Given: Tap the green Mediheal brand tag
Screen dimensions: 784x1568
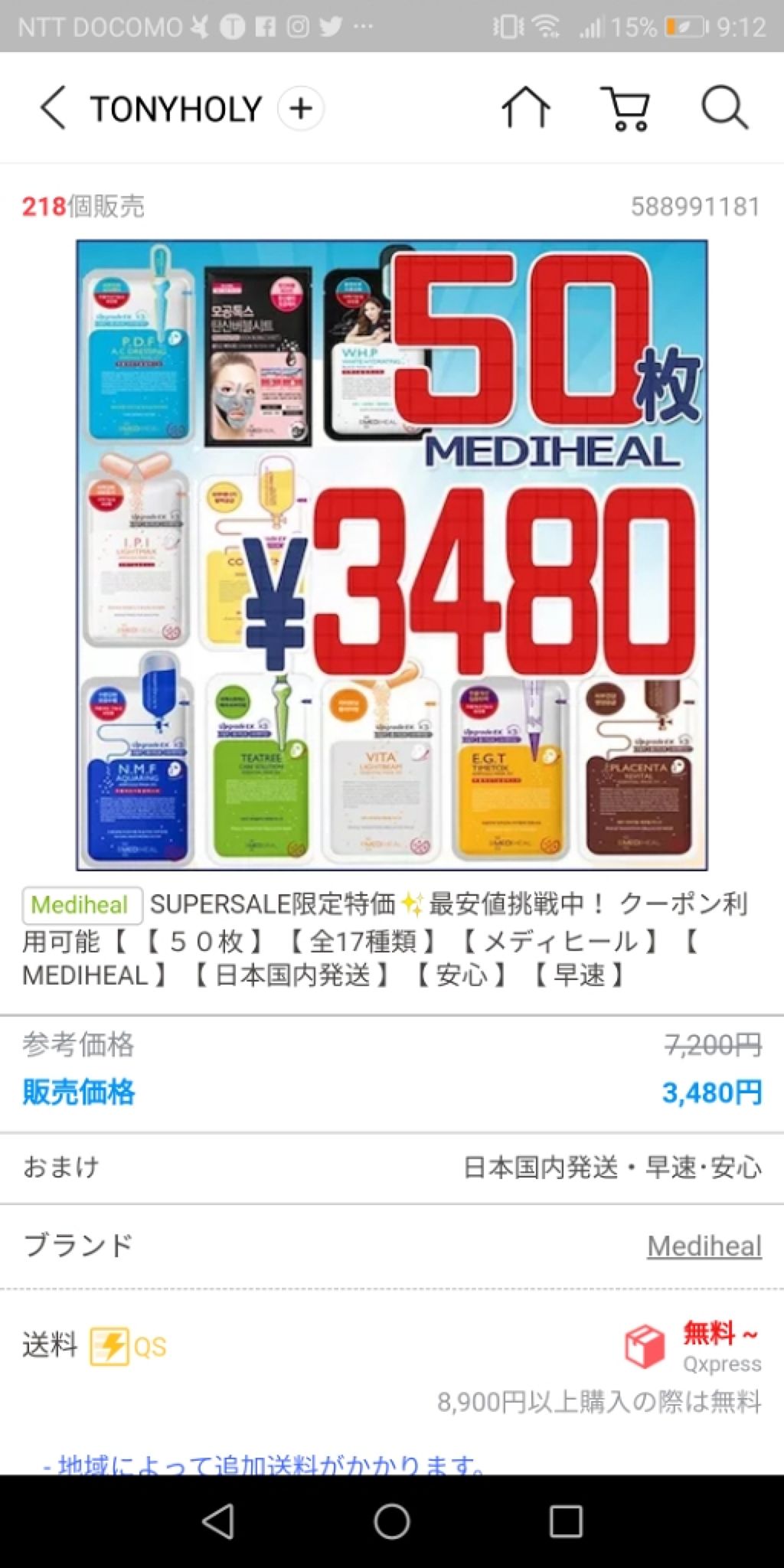Looking at the screenshot, I should [81, 905].
